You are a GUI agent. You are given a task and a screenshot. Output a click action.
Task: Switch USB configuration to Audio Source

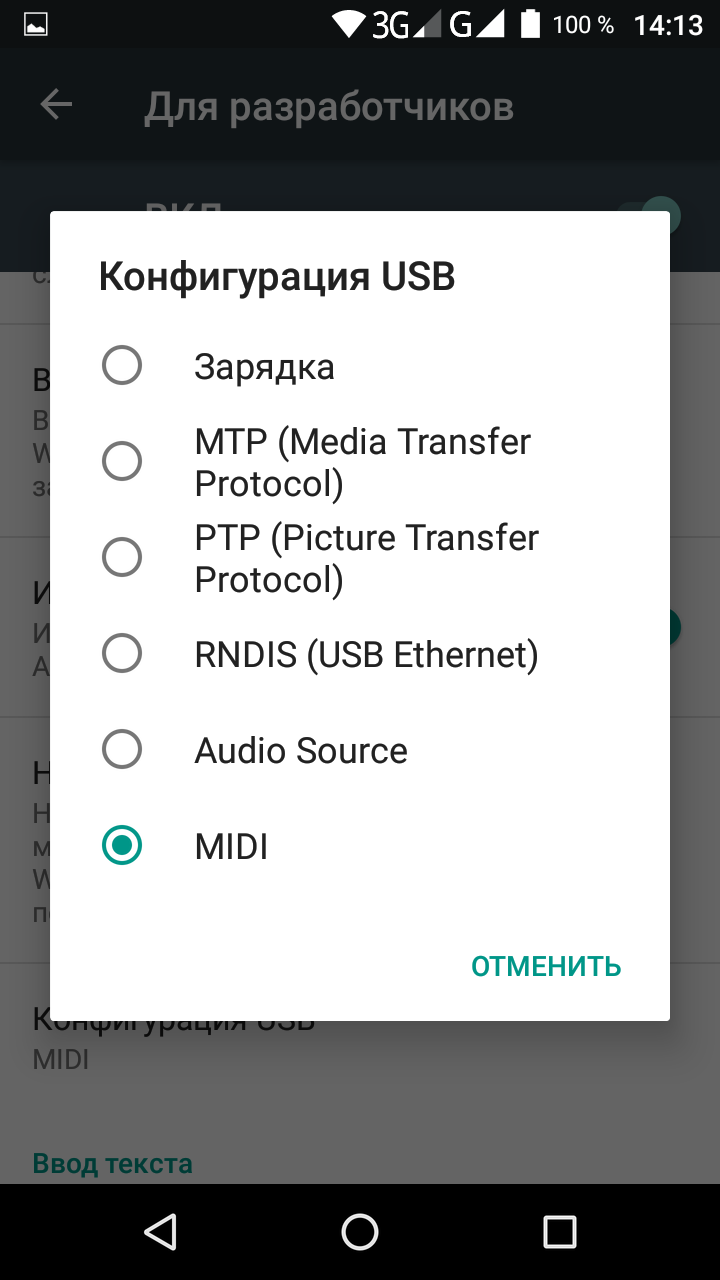[122, 750]
